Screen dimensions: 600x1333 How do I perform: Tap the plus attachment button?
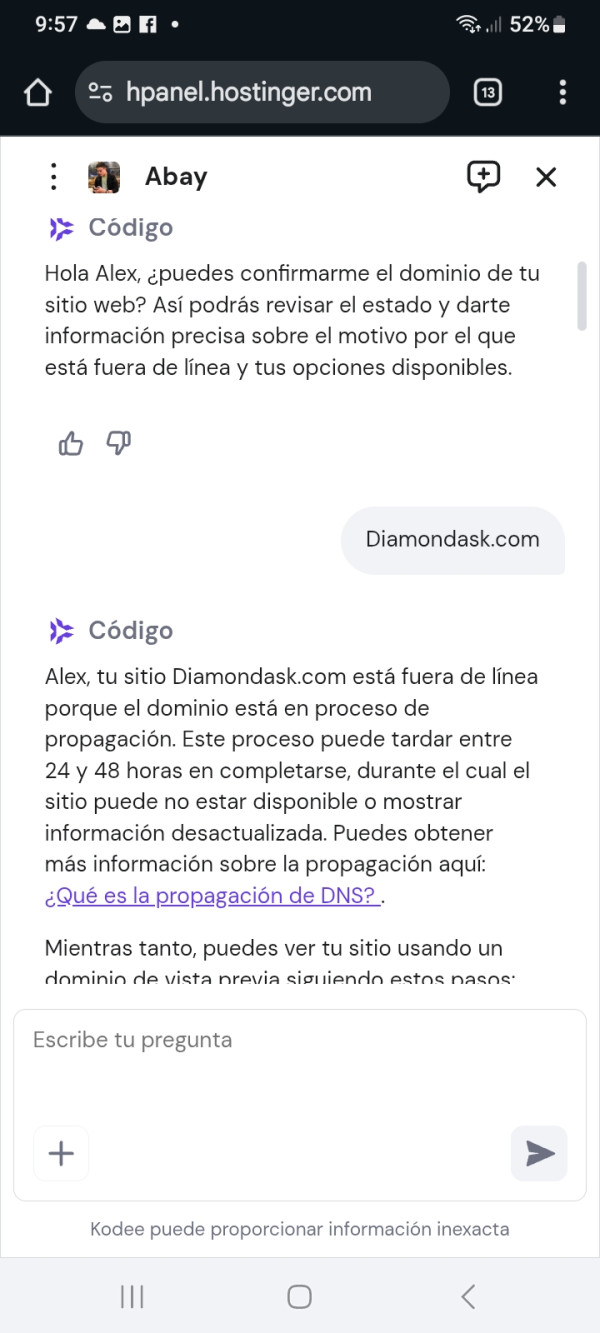pos(61,1154)
